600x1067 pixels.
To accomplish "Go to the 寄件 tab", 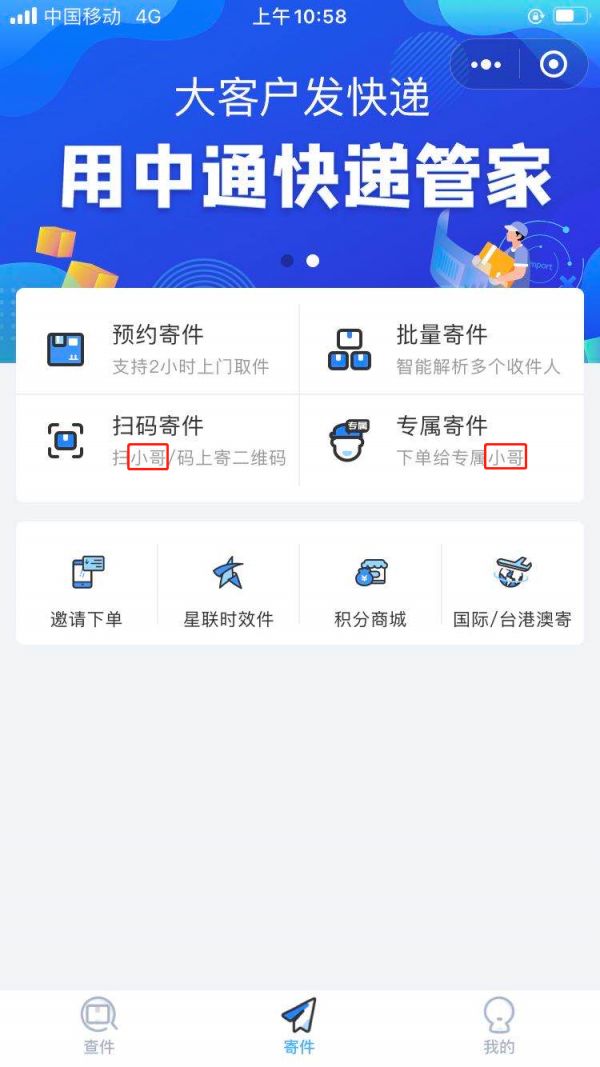I will (x=299, y=1026).
